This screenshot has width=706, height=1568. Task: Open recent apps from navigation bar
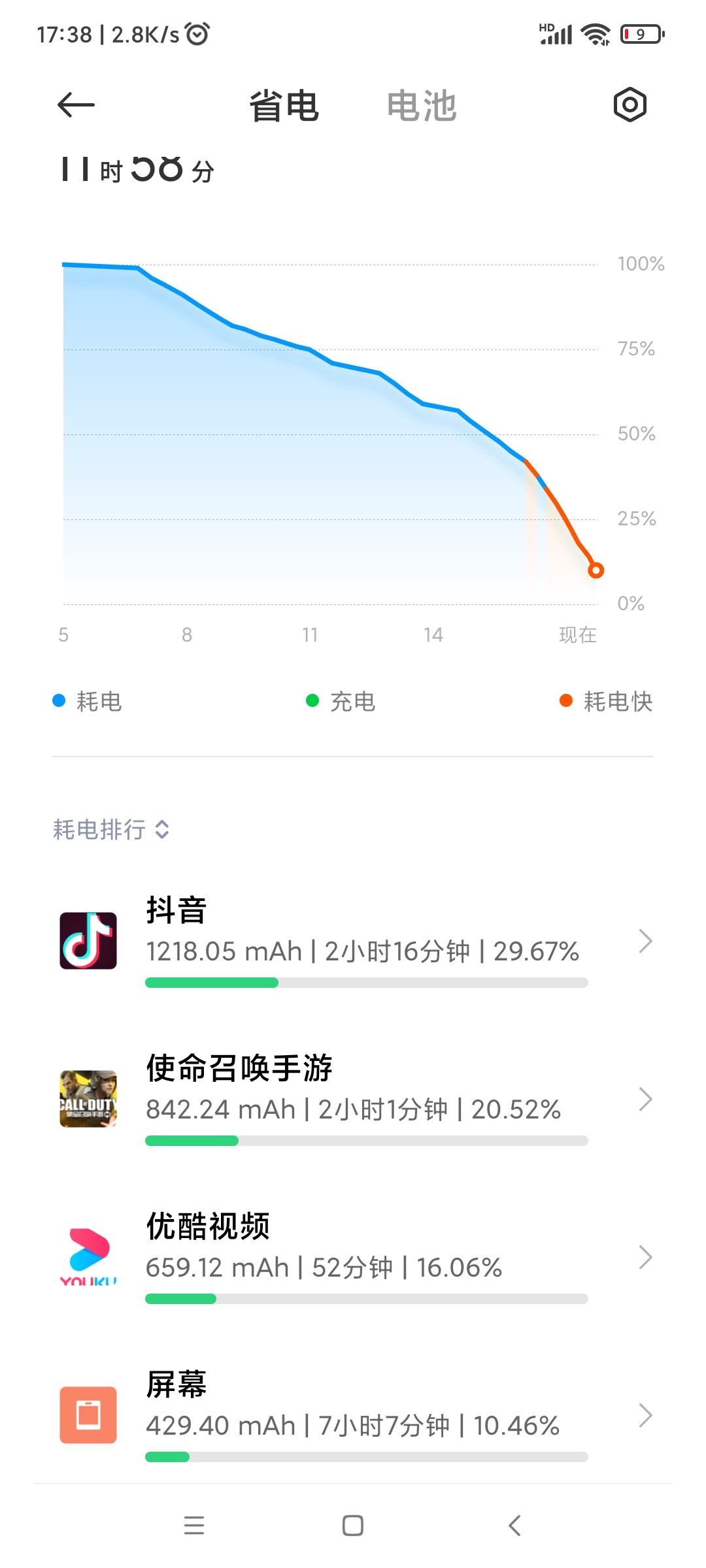point(194,1526)
